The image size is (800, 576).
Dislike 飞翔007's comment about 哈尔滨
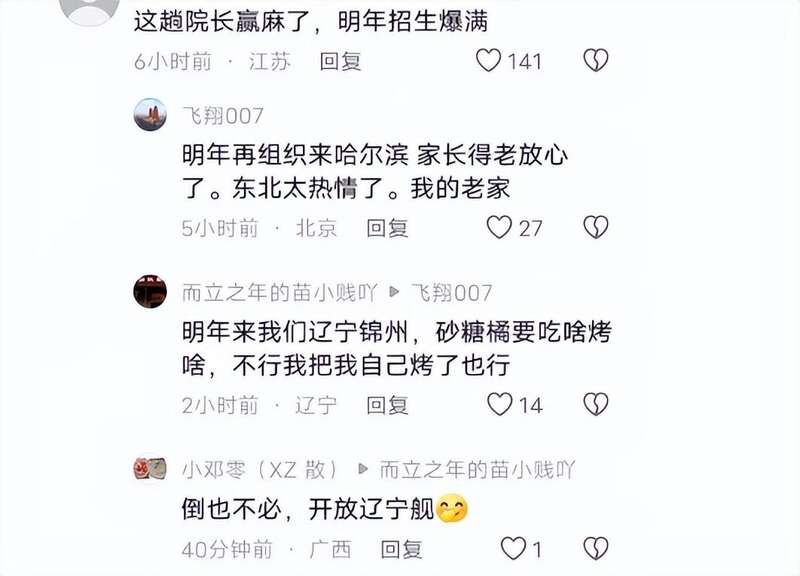596,228
